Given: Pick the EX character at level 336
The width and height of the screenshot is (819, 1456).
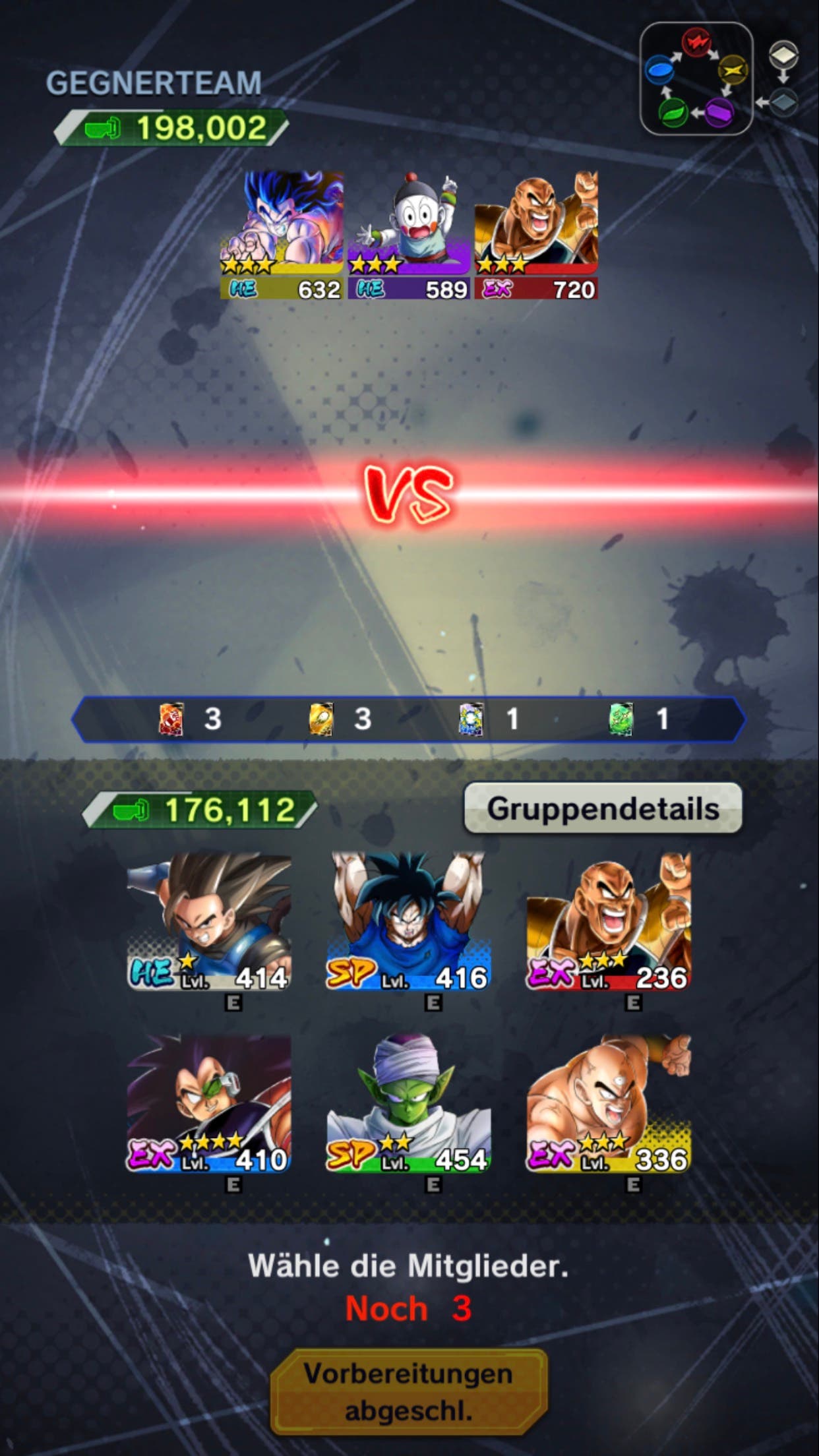Looking at the screenshot, I should tap(609, 1103).
